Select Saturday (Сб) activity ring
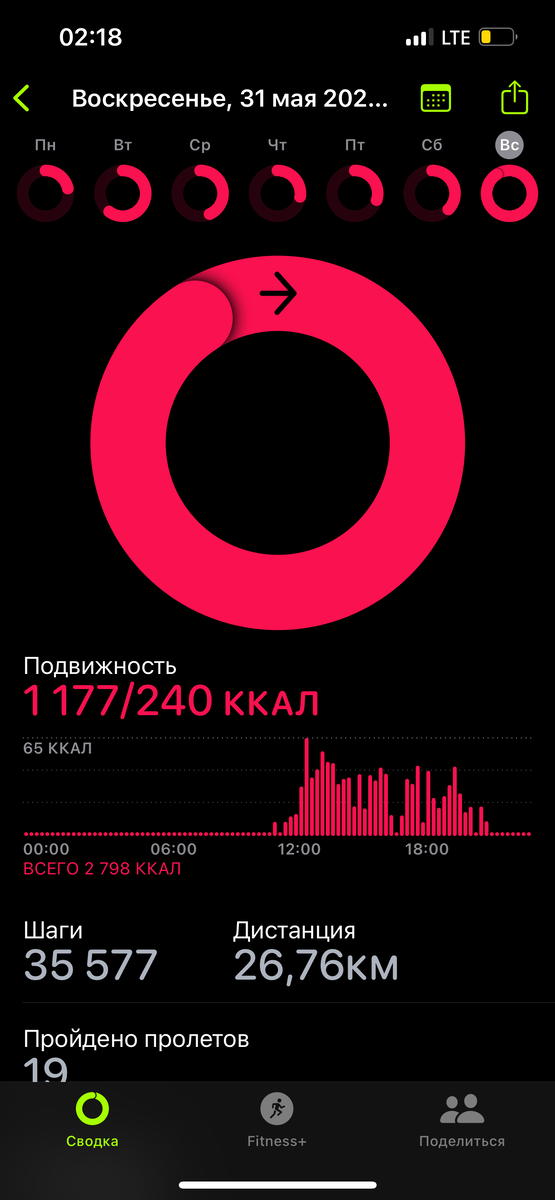Screen dimensions: 555x1200 (432, 193)
